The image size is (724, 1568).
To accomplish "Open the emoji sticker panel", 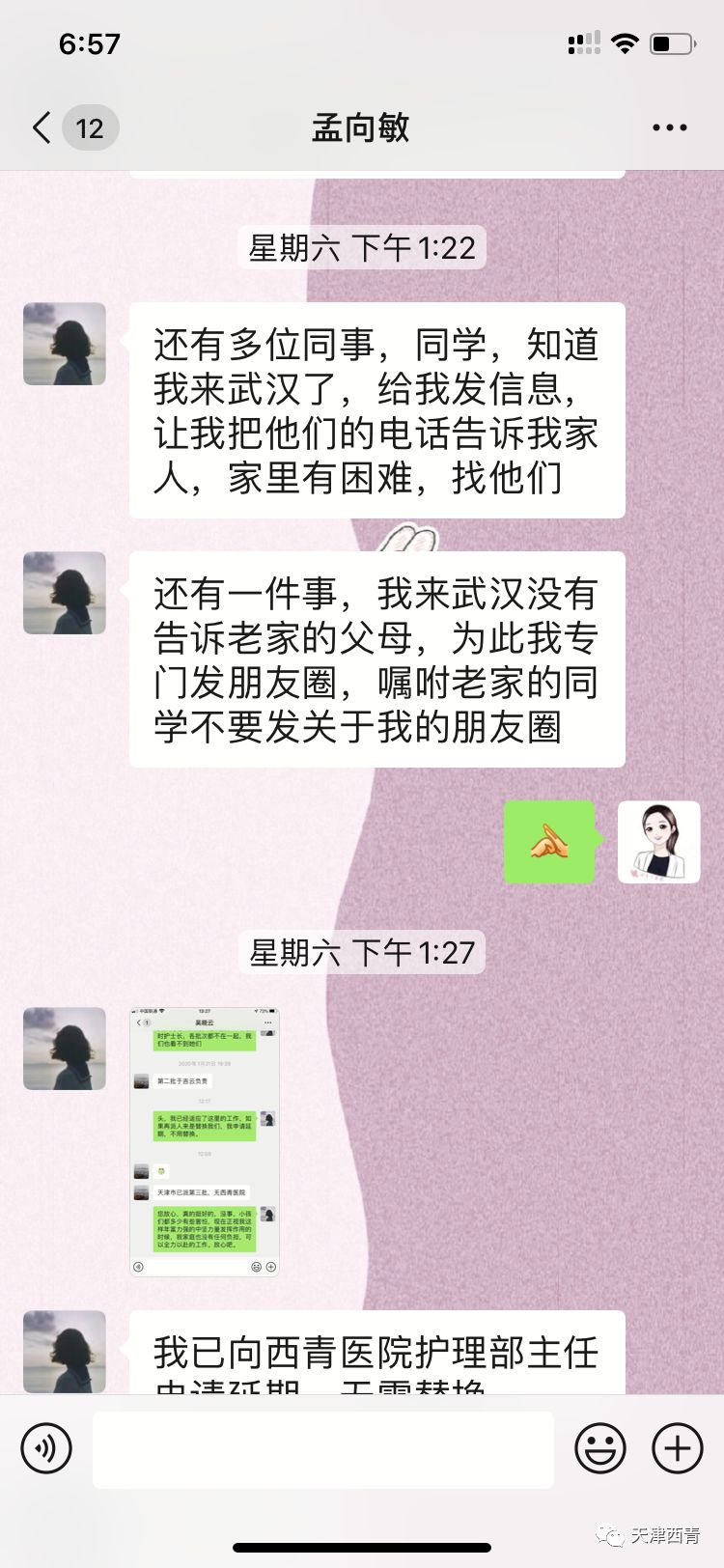I will click(600, 1448).
